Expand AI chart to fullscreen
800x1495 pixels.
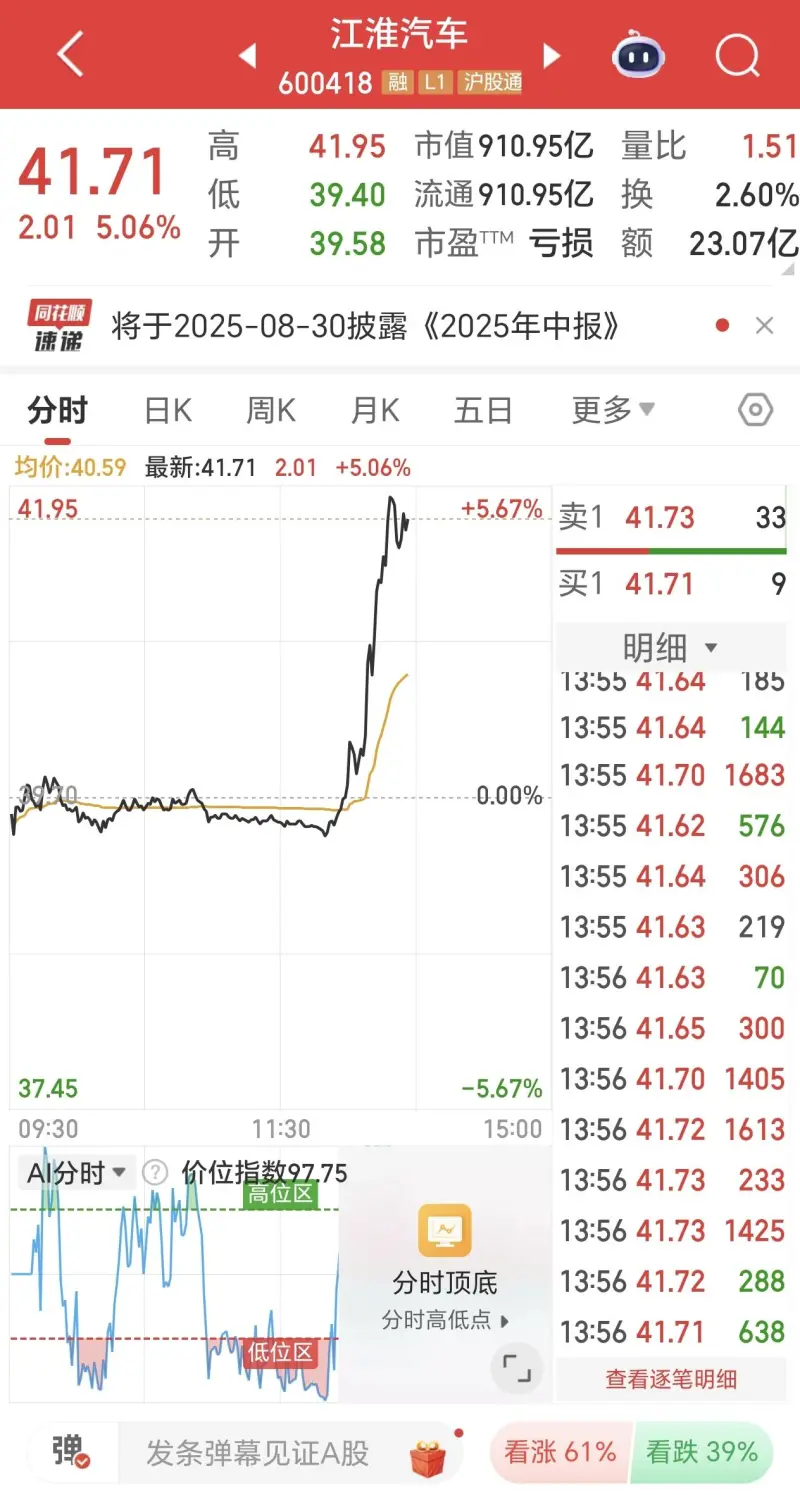[x=515, y=1369]
